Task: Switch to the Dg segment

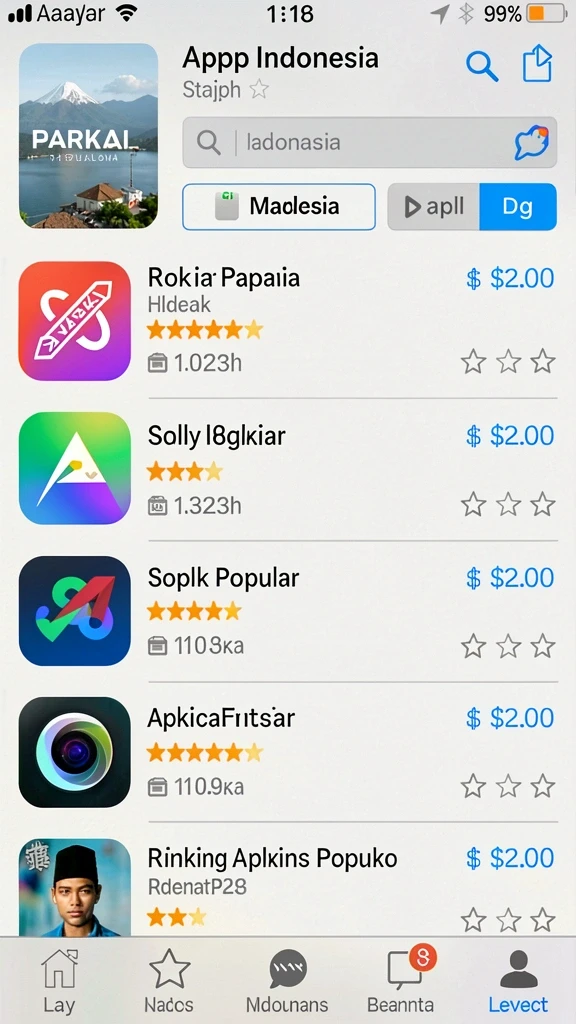Action: point(518,207)
